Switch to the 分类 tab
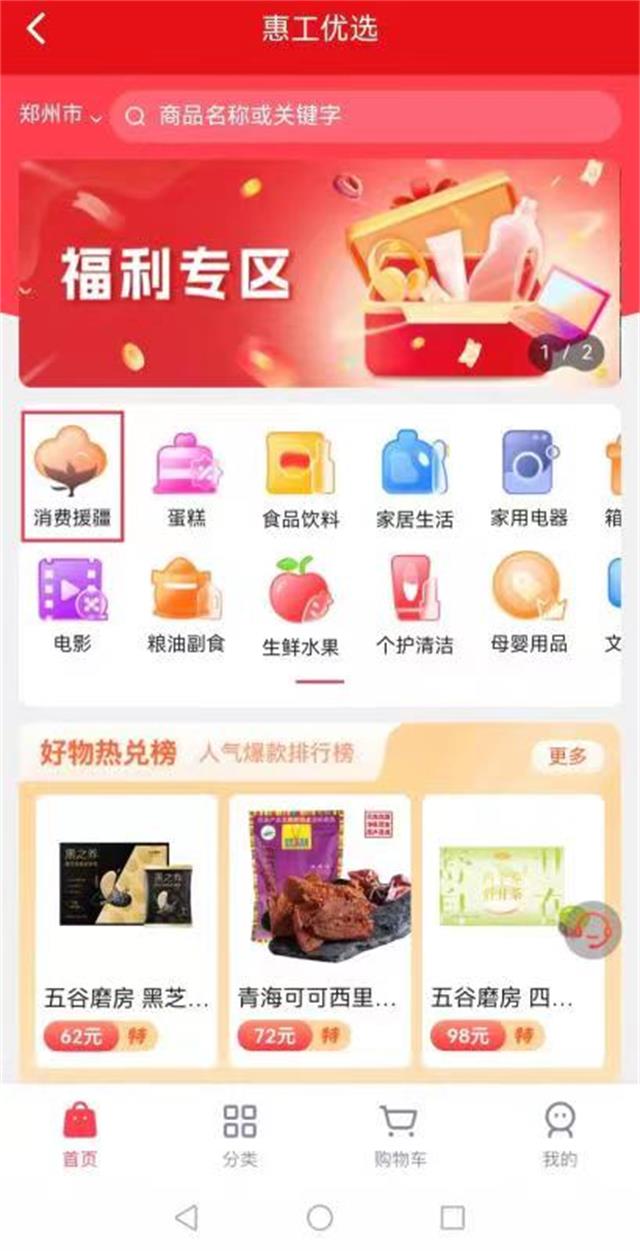Image resolution: width=640 pixels, height=1251 pixels. click(240, 1135)
